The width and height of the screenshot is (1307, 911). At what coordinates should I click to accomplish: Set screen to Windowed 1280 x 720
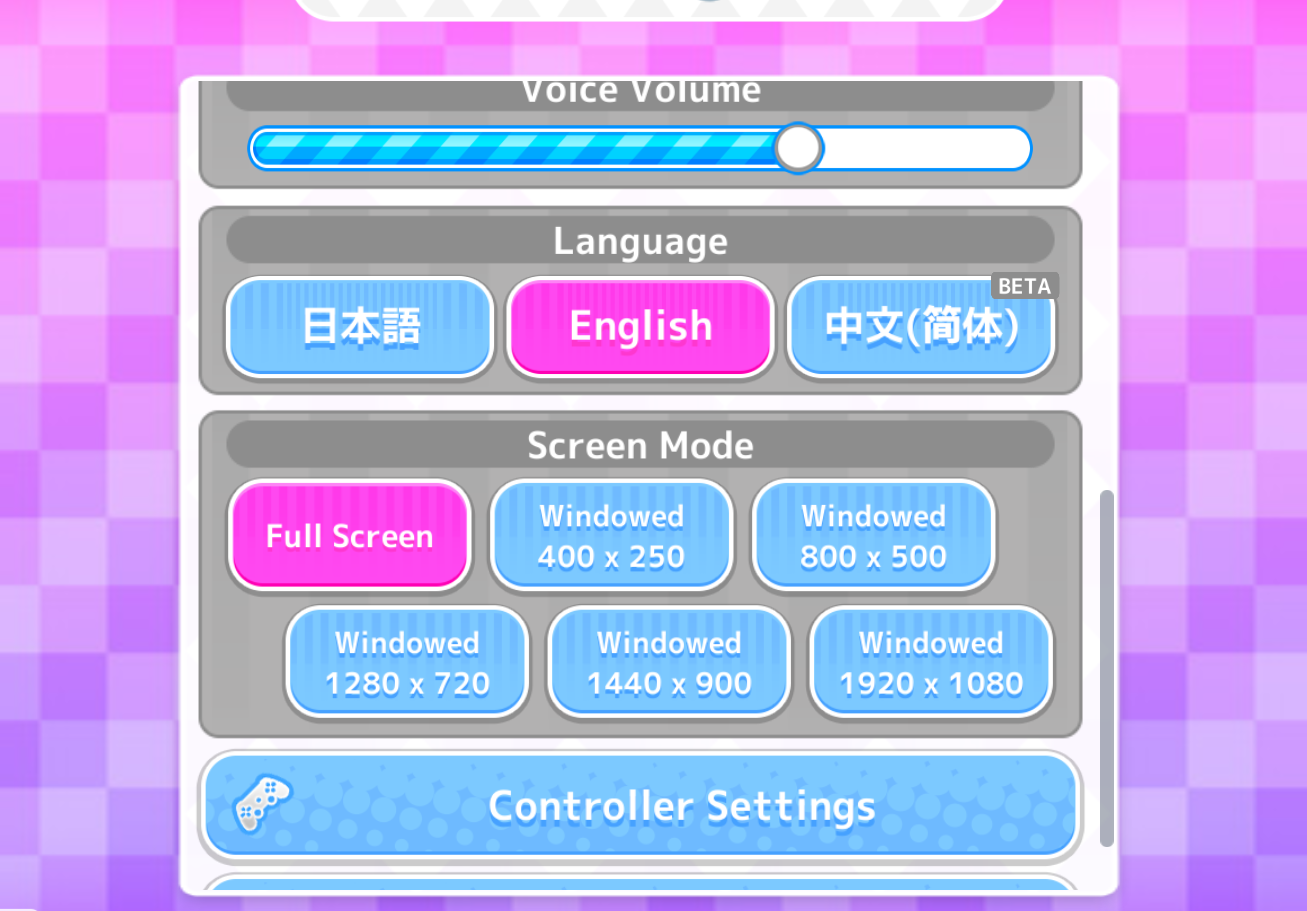tap(407, 663)
